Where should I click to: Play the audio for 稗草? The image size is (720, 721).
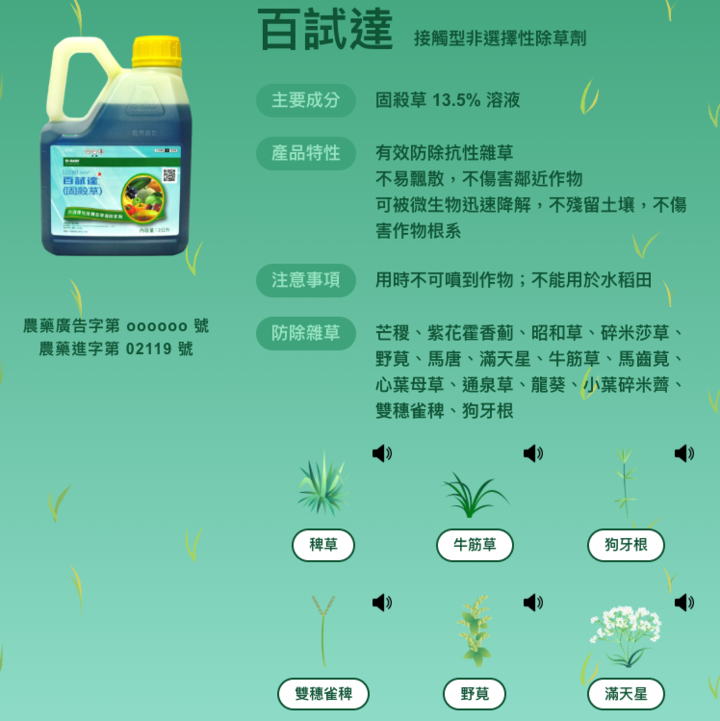click(381, 454)
